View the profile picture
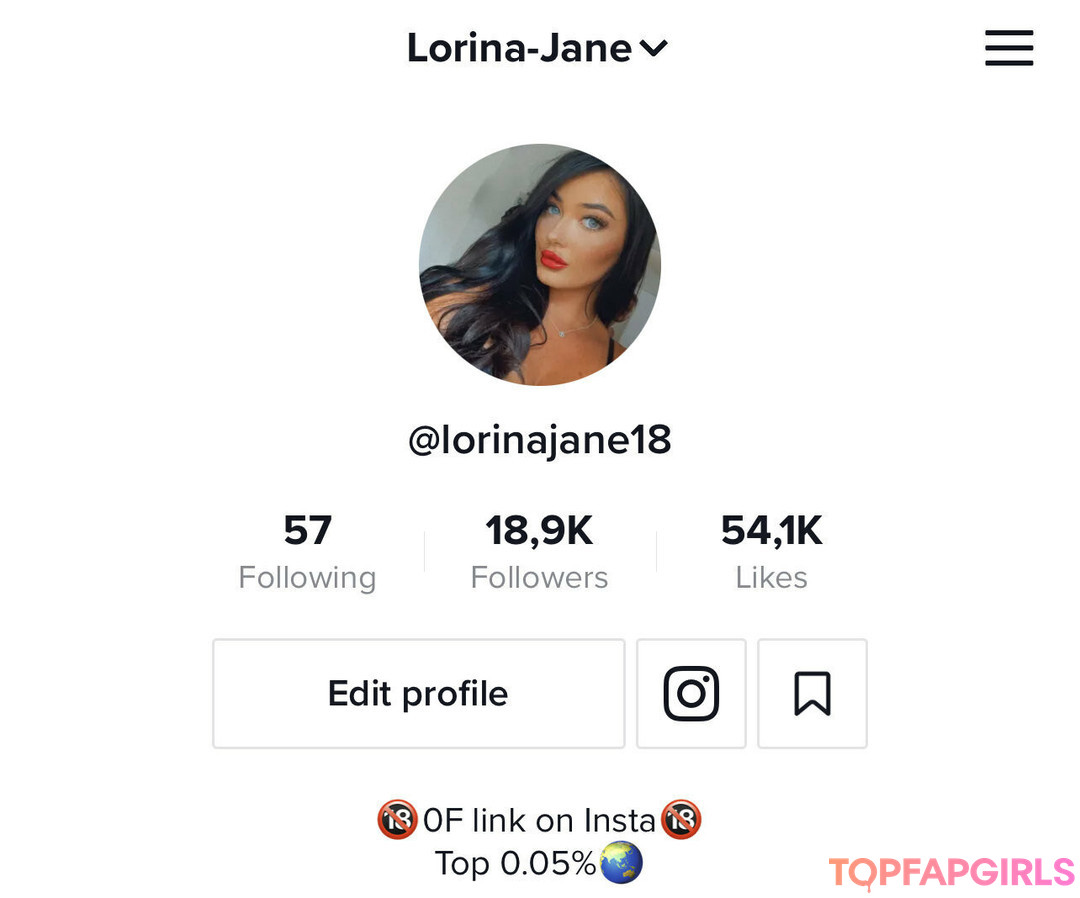Image resolution: width=1080 pixels, height=898 pixels. point(539,265)
